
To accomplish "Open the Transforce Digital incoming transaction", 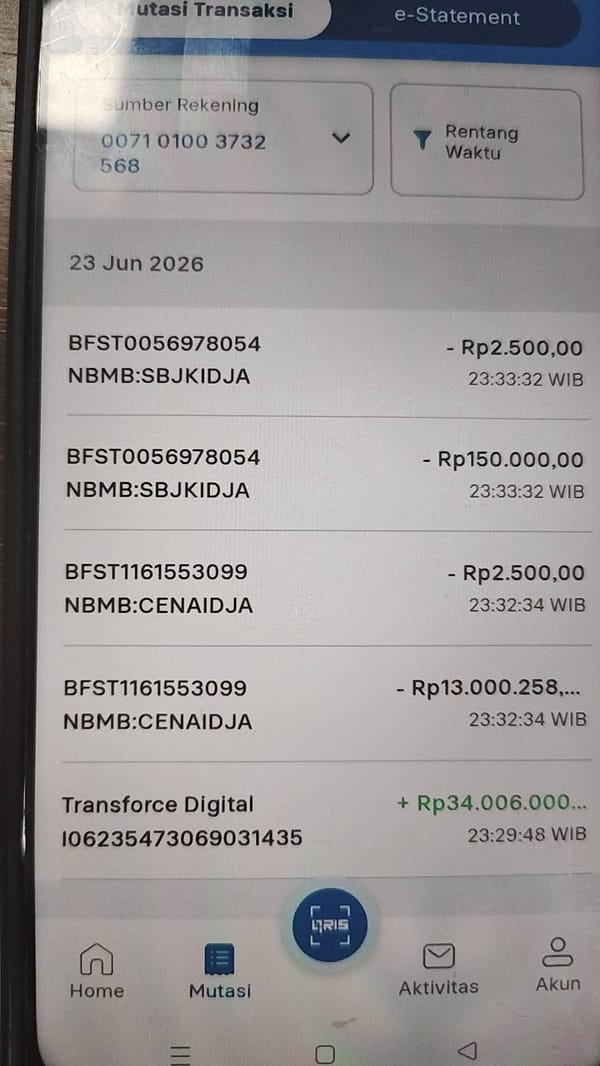I will [x=325, y=819].
